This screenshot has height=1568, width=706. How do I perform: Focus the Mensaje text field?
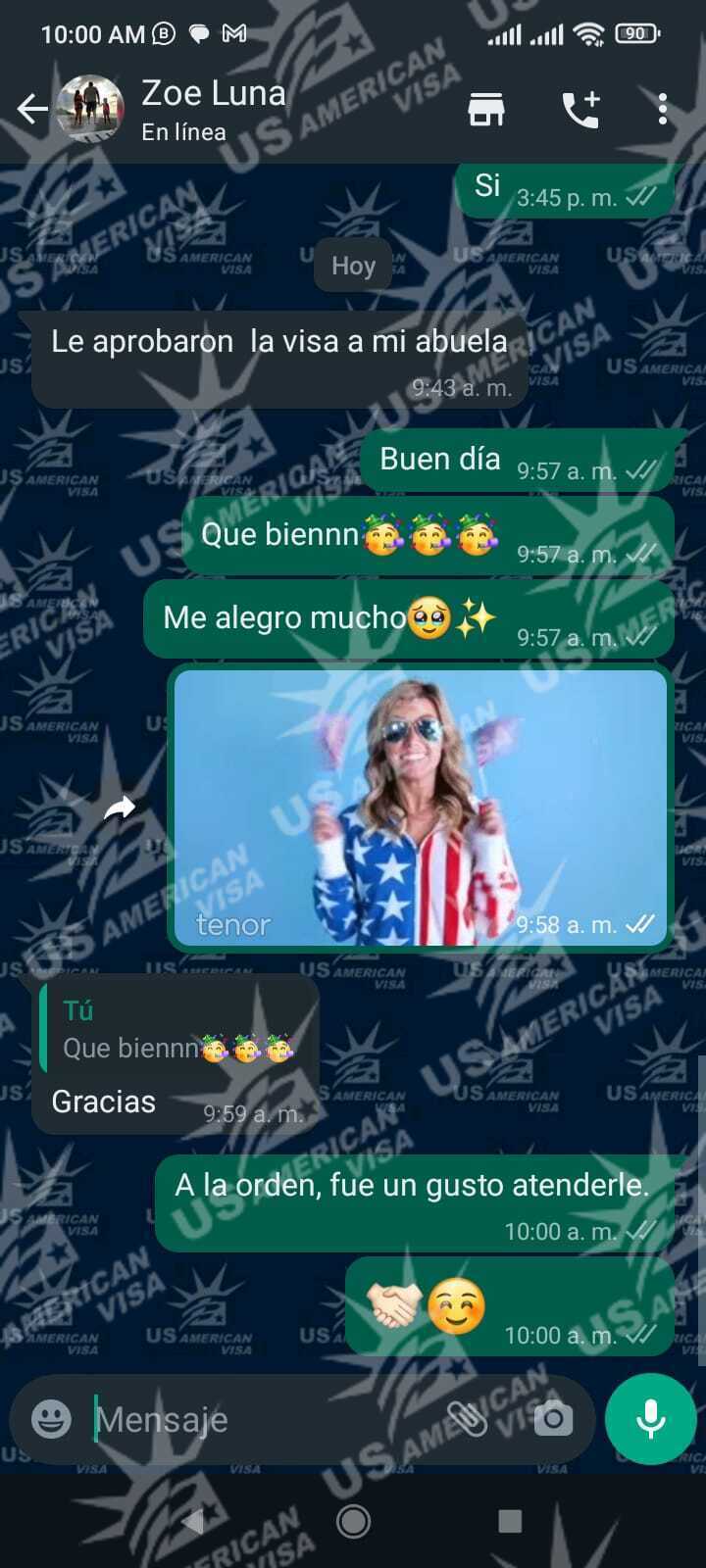265,1419
